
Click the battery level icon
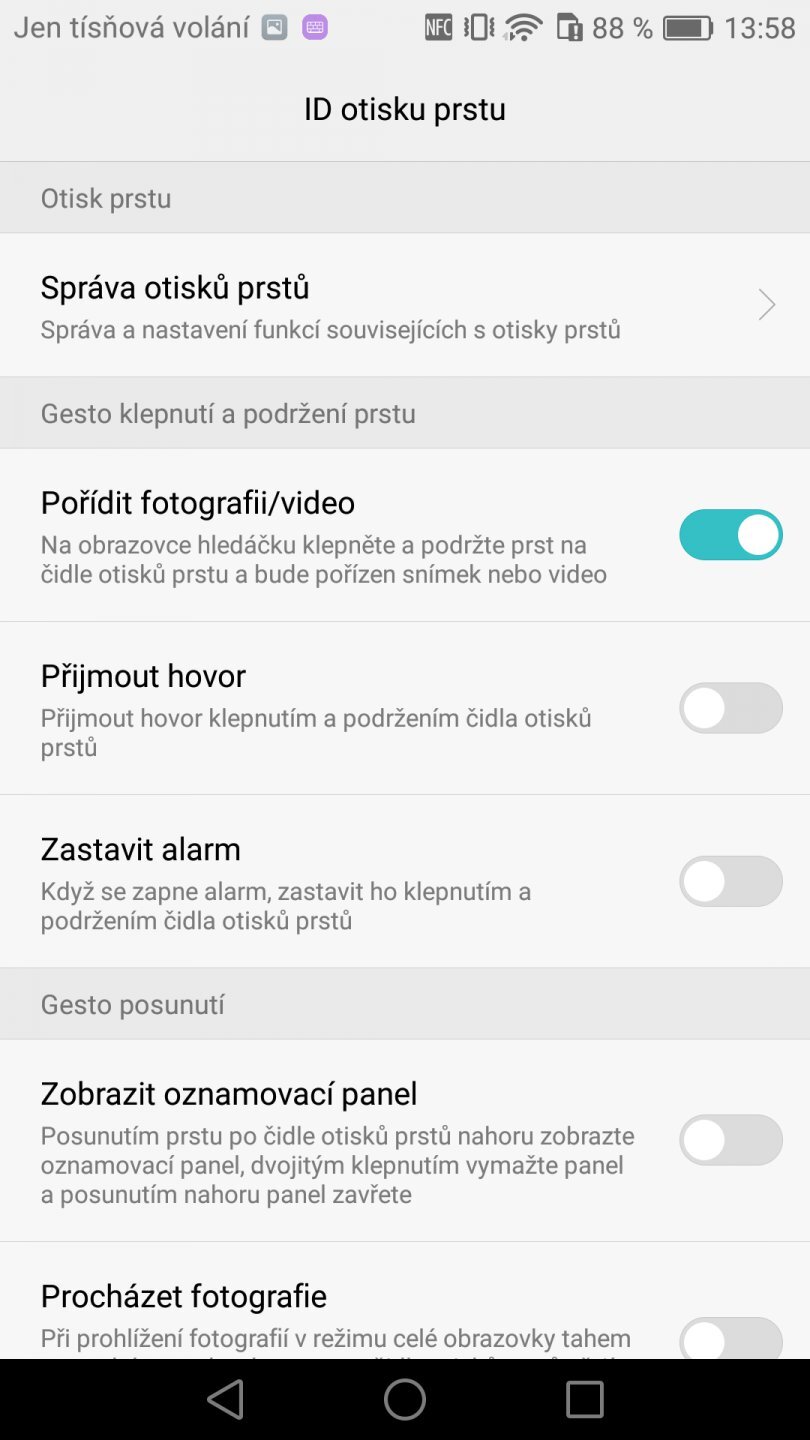tap(690, 27)
